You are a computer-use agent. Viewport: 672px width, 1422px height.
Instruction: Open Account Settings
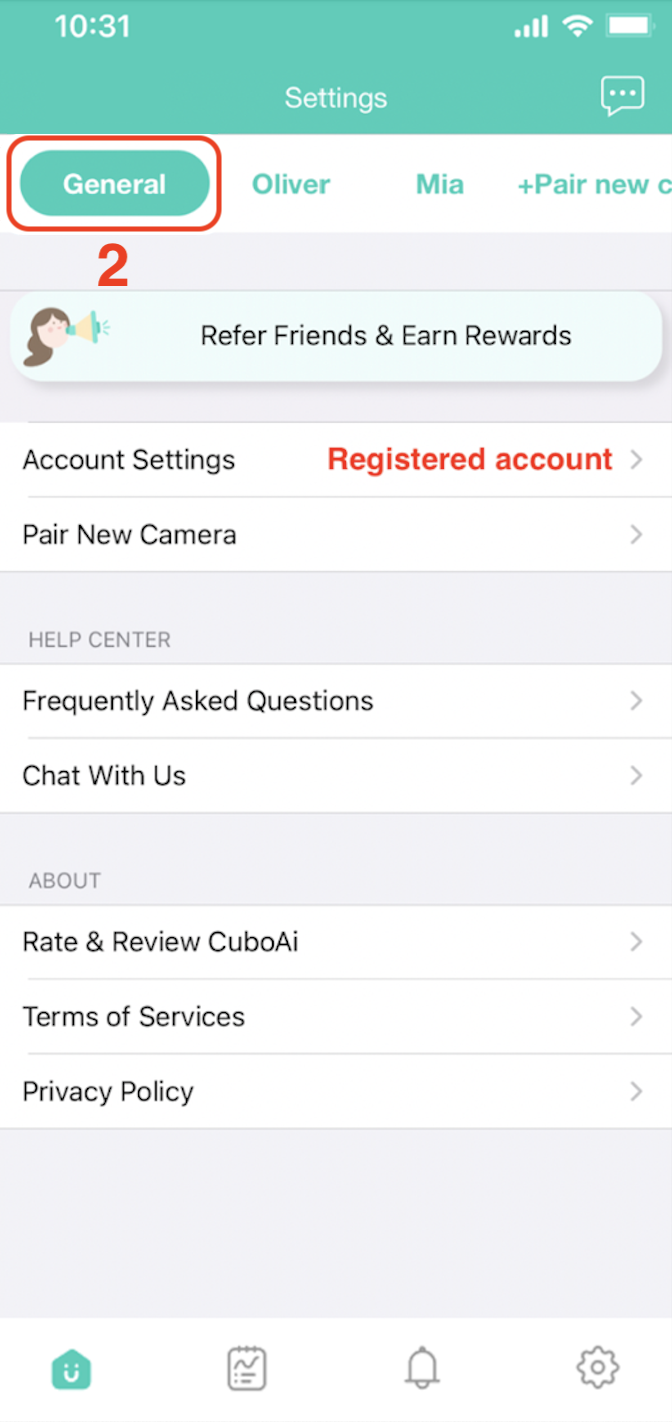(x=336, y=460)
